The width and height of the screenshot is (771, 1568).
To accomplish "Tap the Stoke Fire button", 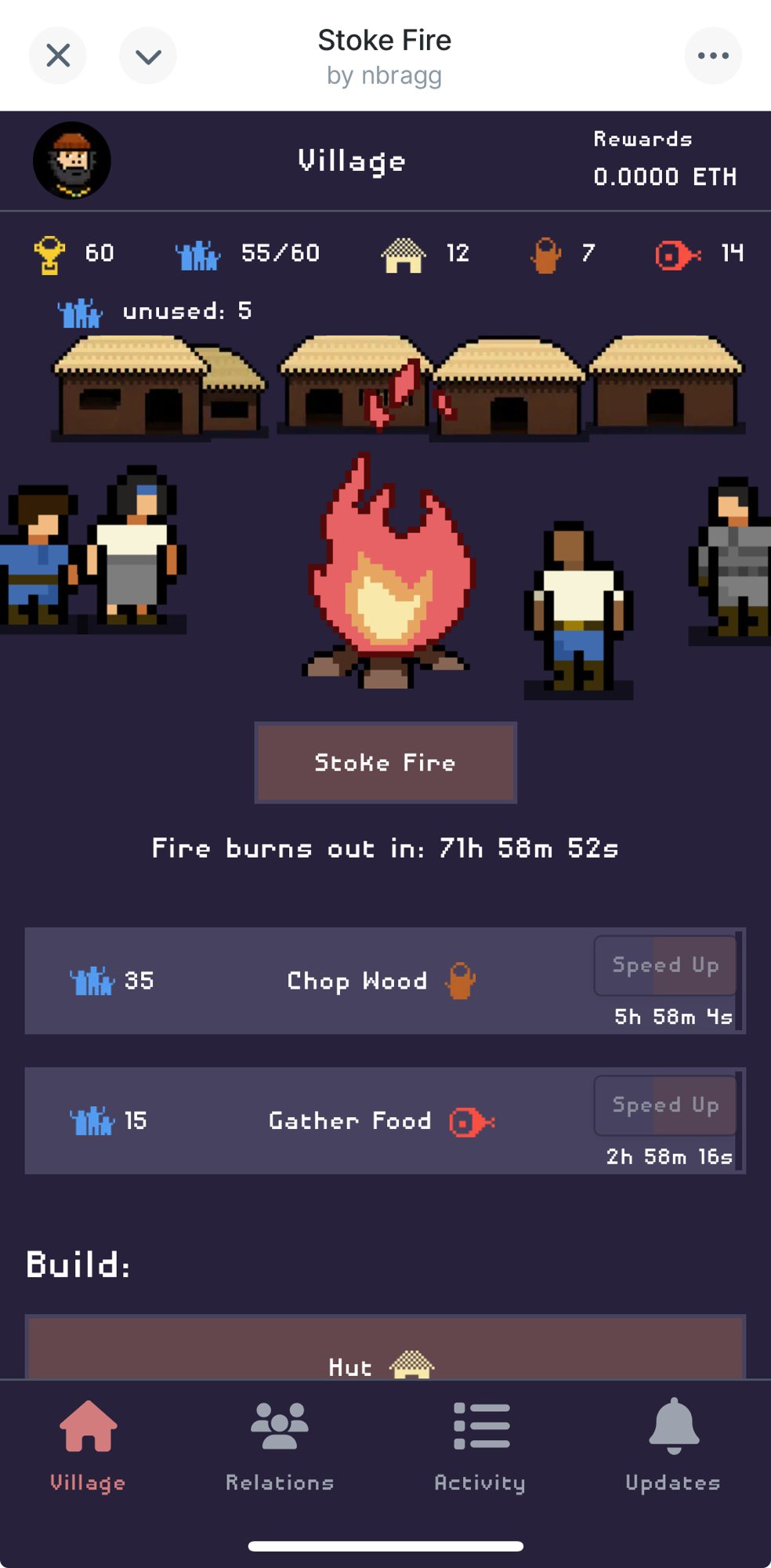I will [385, 763].
